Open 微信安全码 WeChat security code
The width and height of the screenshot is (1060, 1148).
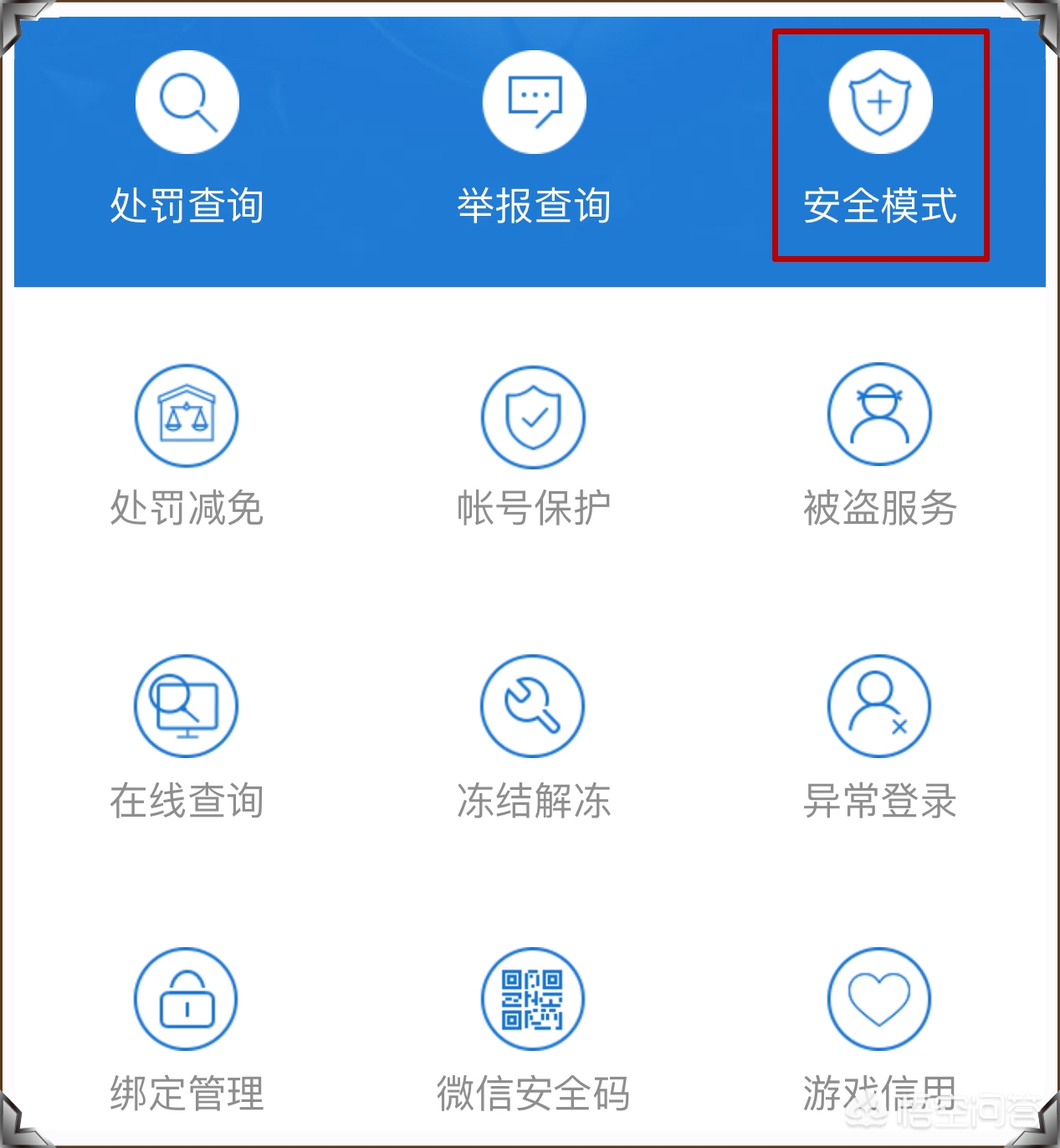533,1000
